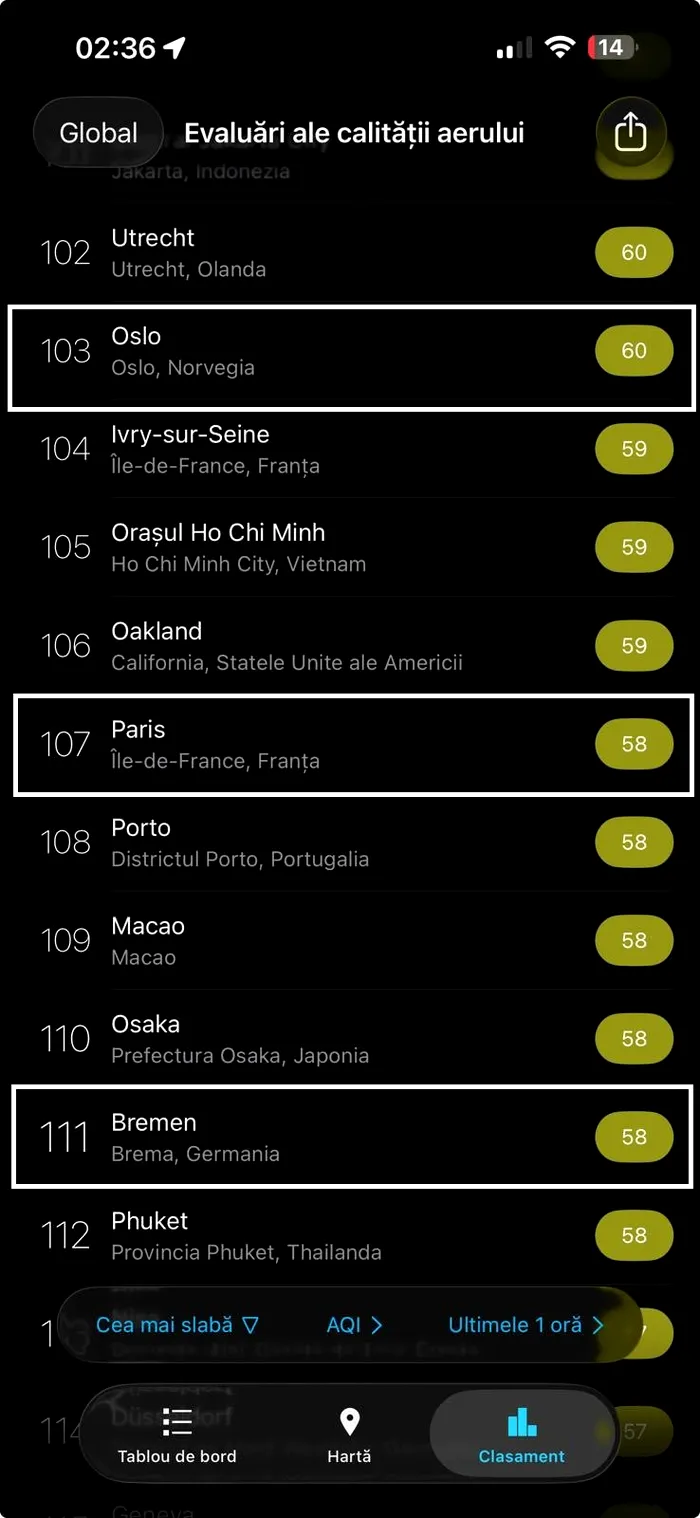Show details for Osaka
The height and width of the screenshot is (1518, 700).
pyautogui.click(x=350, y=1039)
